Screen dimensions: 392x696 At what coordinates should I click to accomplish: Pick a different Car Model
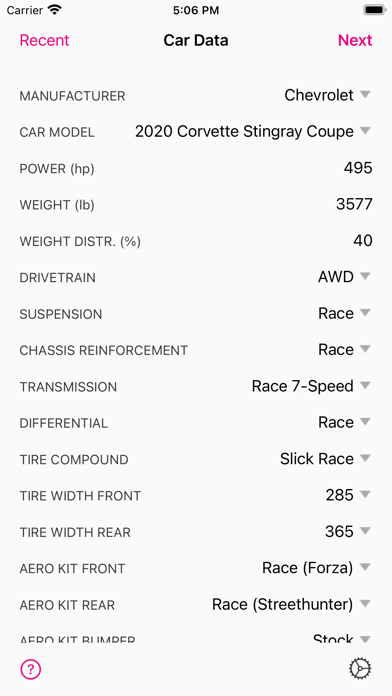253,131
